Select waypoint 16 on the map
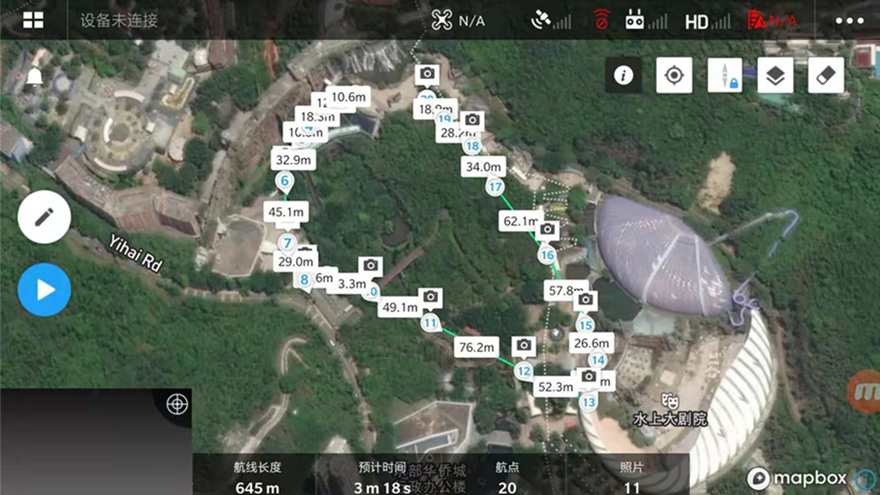The width and height of the screenshot is (880, 495). (546, 255)
